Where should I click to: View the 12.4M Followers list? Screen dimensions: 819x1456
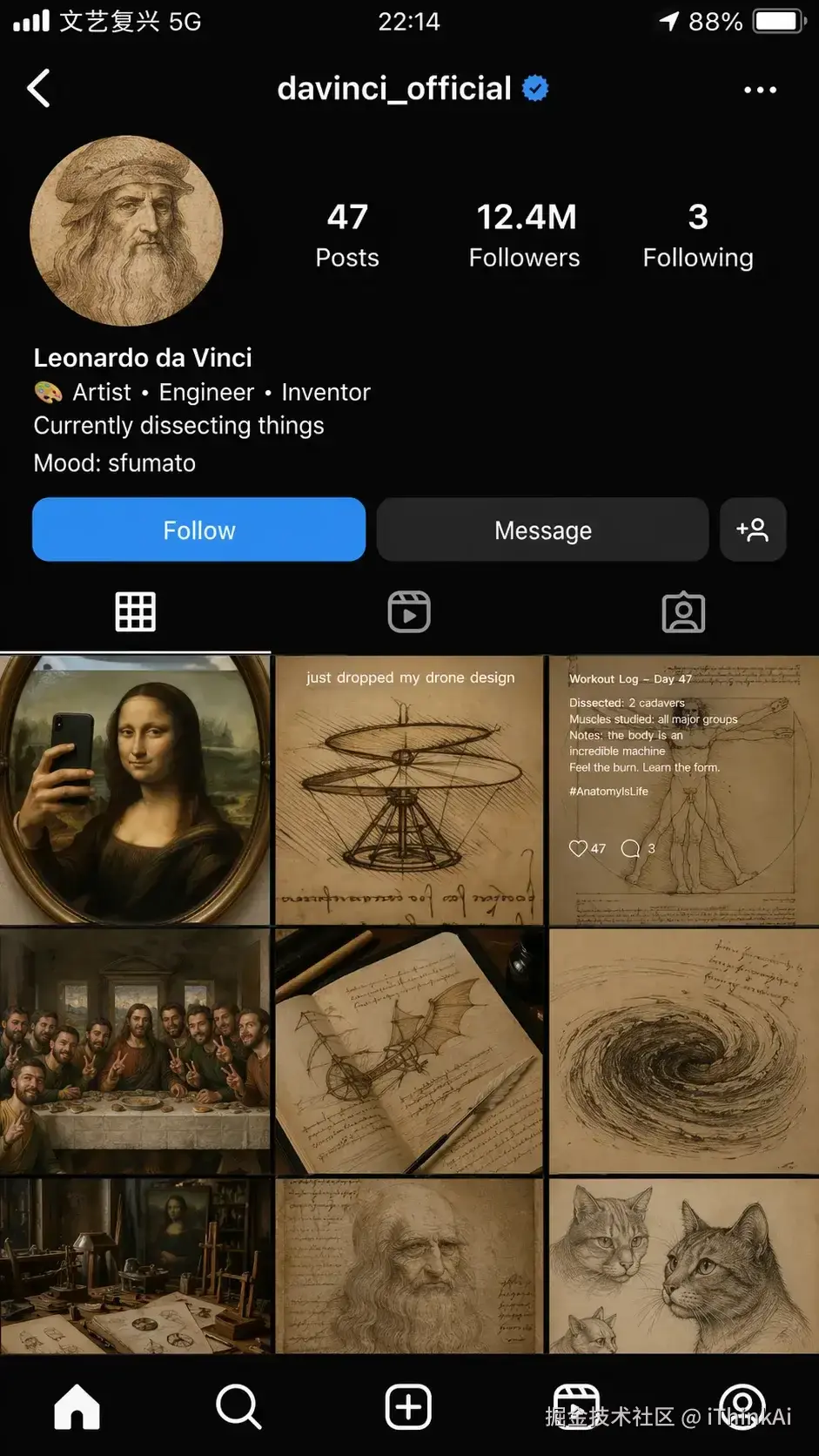525,235
